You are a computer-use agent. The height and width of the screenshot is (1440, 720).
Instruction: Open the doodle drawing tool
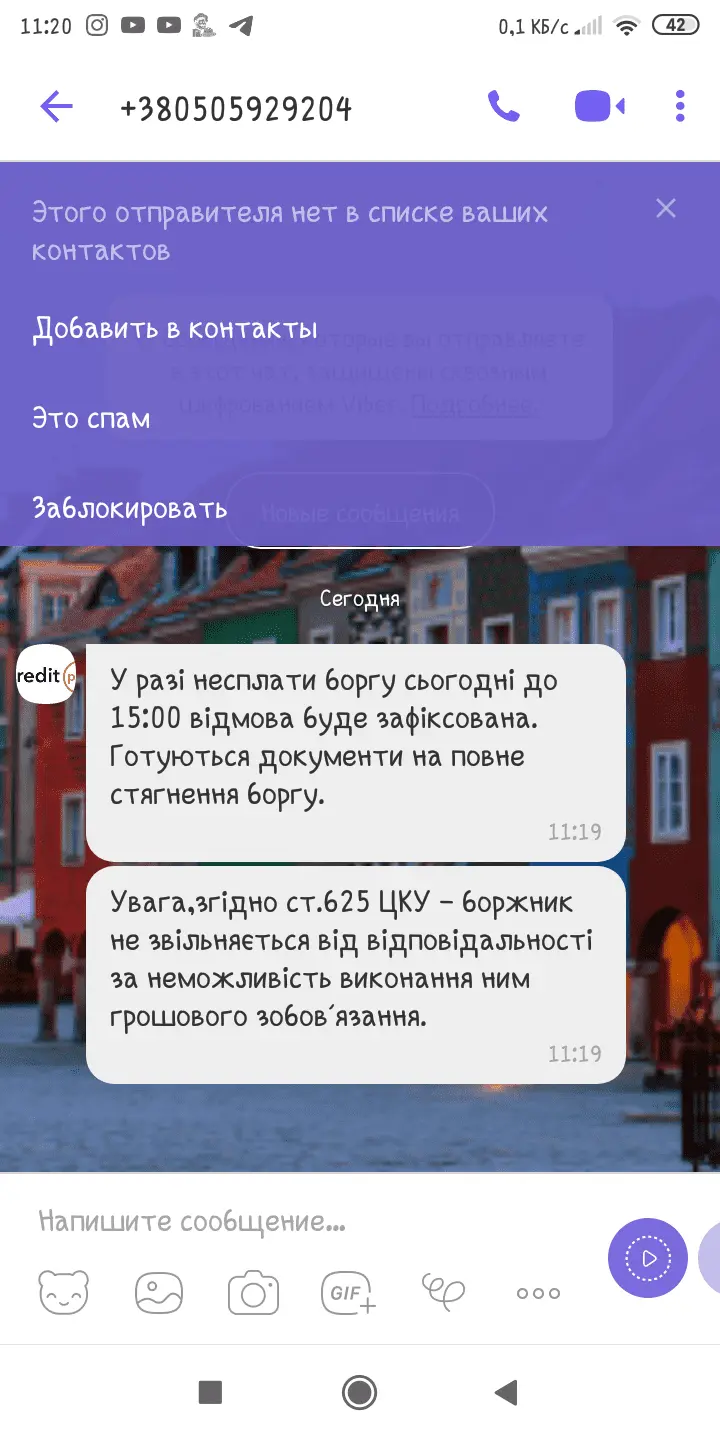pos(444,1292)
